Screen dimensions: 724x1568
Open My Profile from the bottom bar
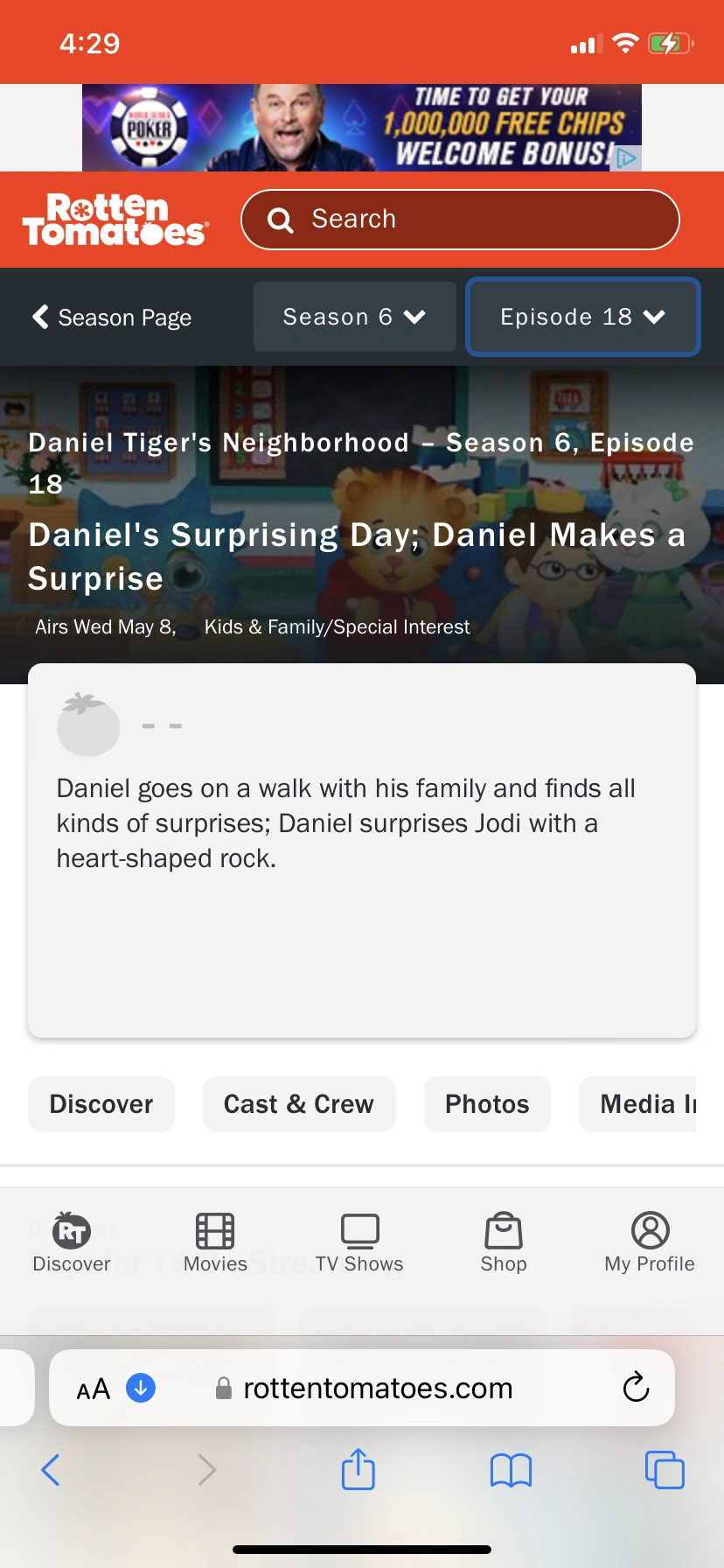650,1240
